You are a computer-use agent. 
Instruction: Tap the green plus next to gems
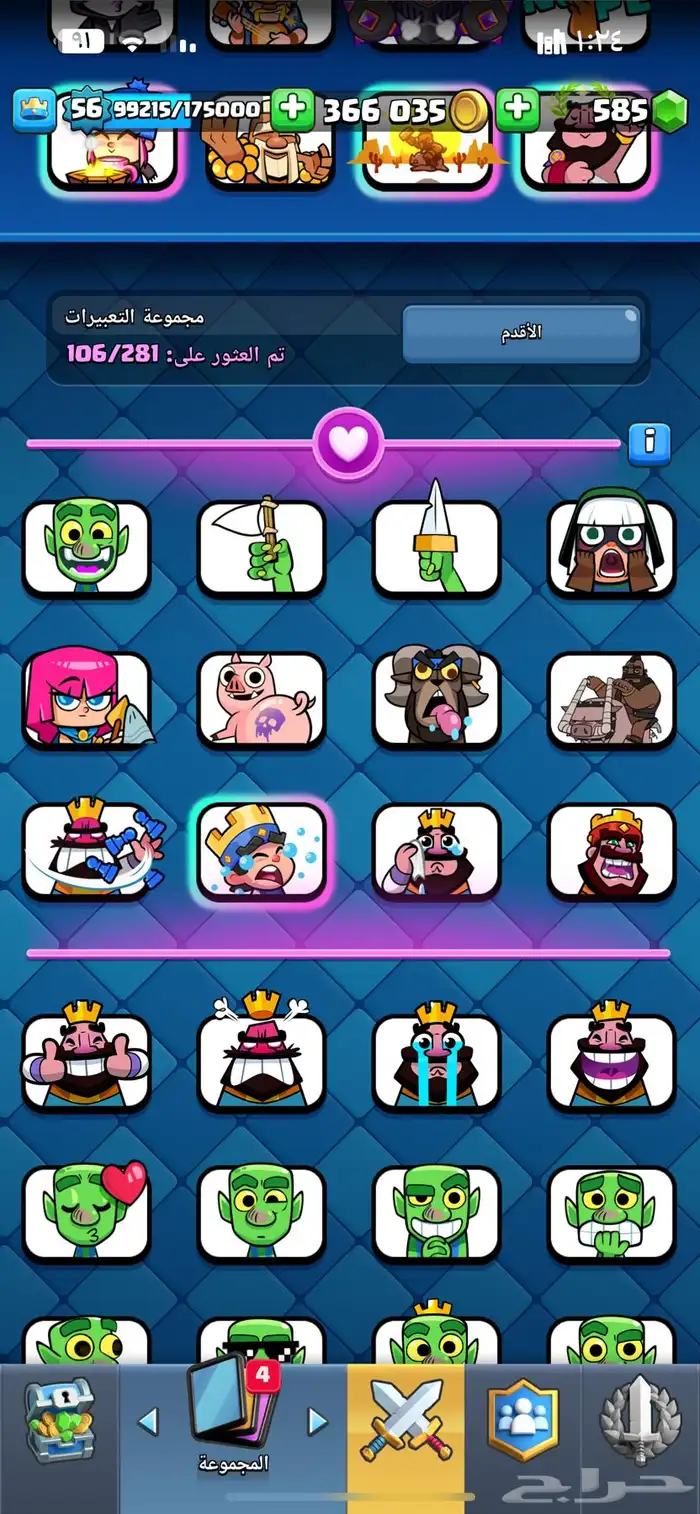(x=518, y=108)
